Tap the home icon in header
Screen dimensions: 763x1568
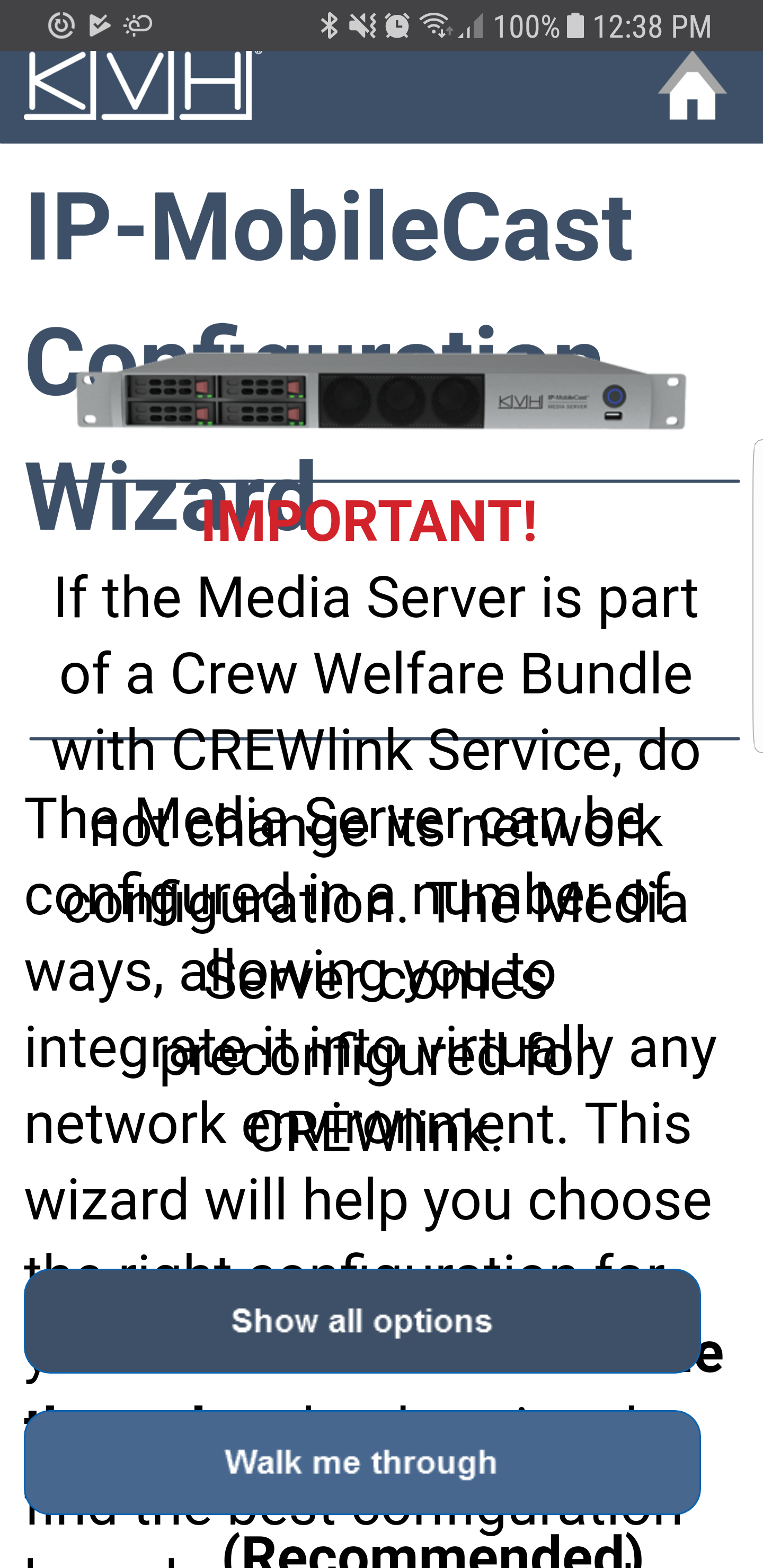click(692, 86)
